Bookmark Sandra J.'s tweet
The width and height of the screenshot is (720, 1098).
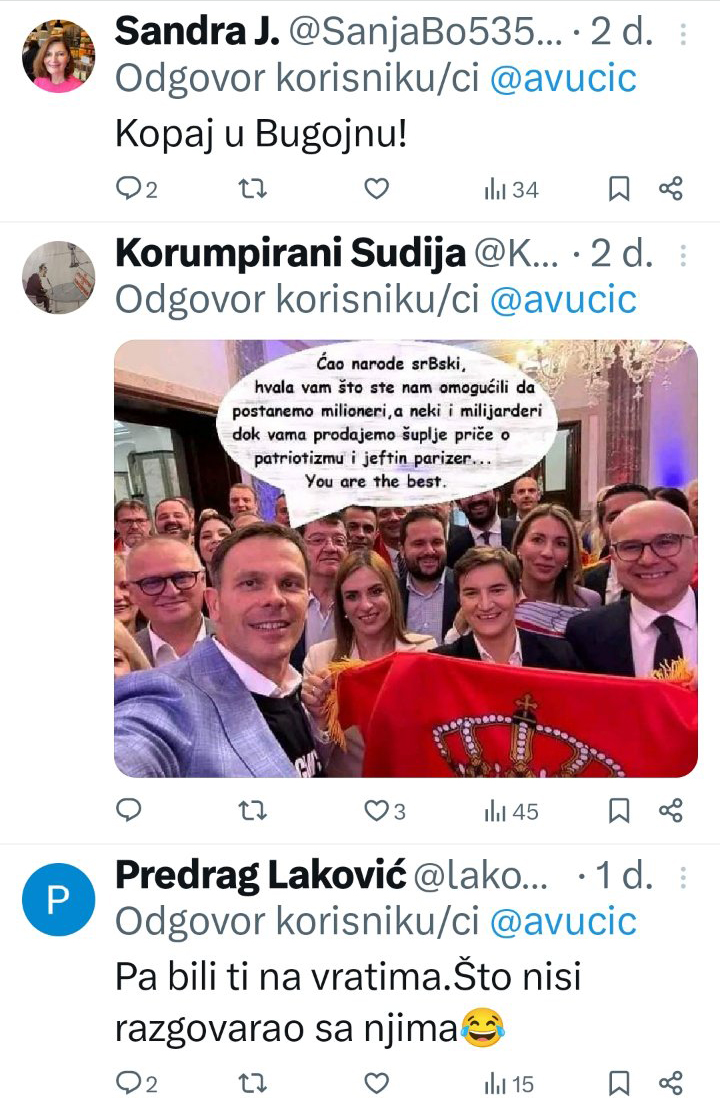coord(620,189)
